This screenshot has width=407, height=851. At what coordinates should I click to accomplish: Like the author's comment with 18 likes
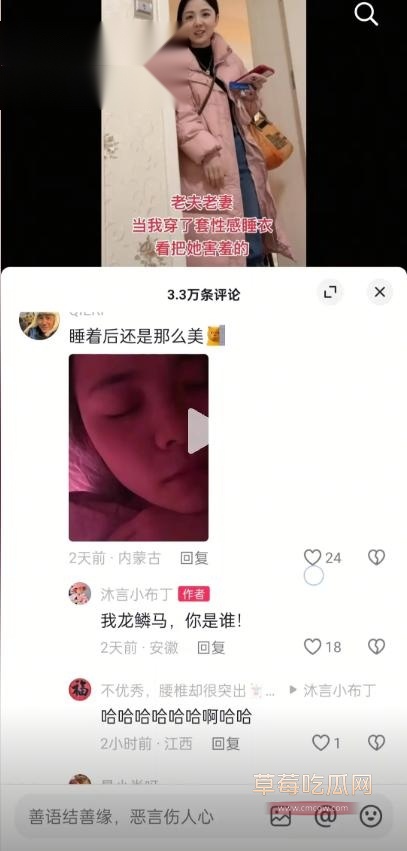[x=313, y=646]
